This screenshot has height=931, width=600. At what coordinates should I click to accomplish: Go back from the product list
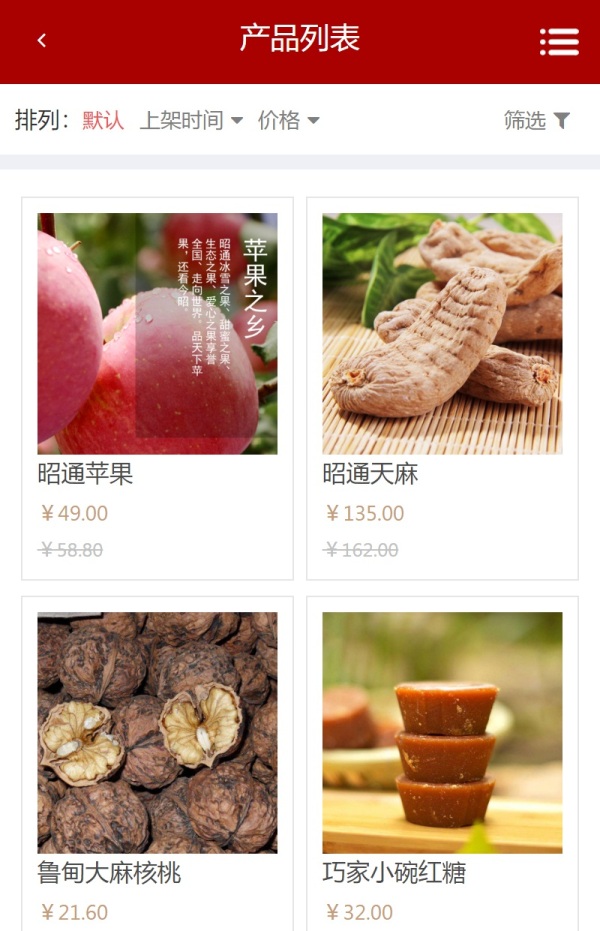click(41, 41)
